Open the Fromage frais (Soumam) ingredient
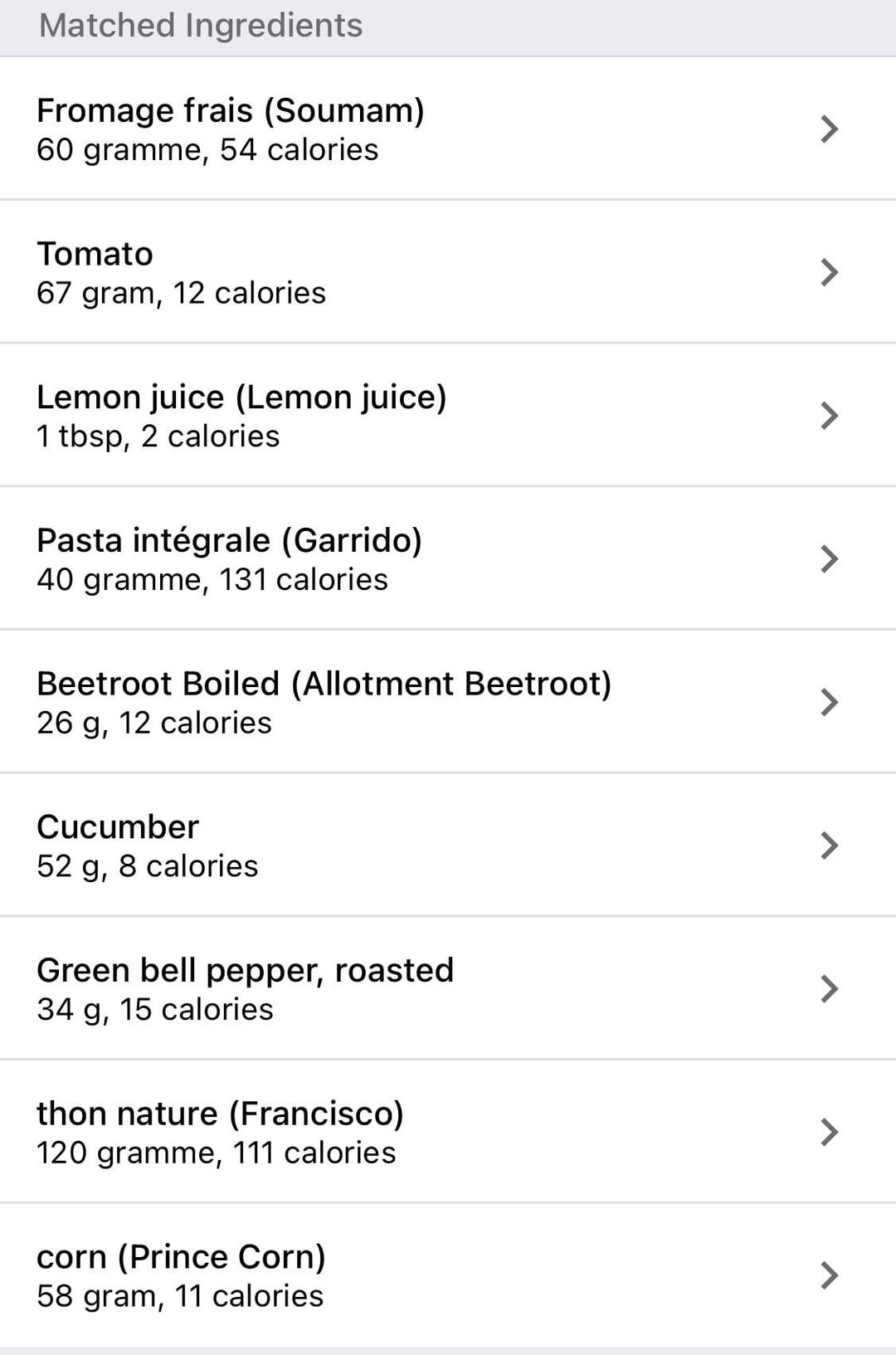Image resolution: width=896 pixels, height=1355 pixels. pos(448,129)
